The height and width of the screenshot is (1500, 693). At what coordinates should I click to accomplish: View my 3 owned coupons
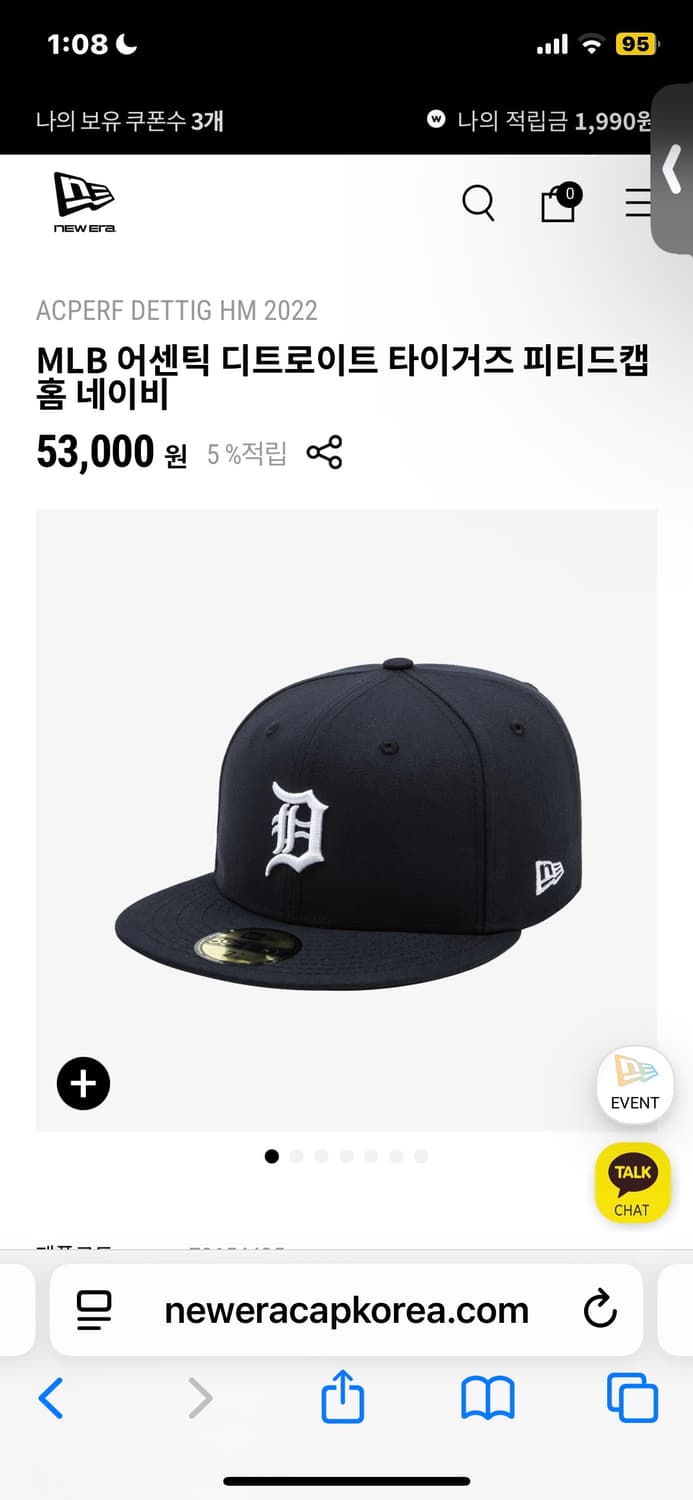130,121
